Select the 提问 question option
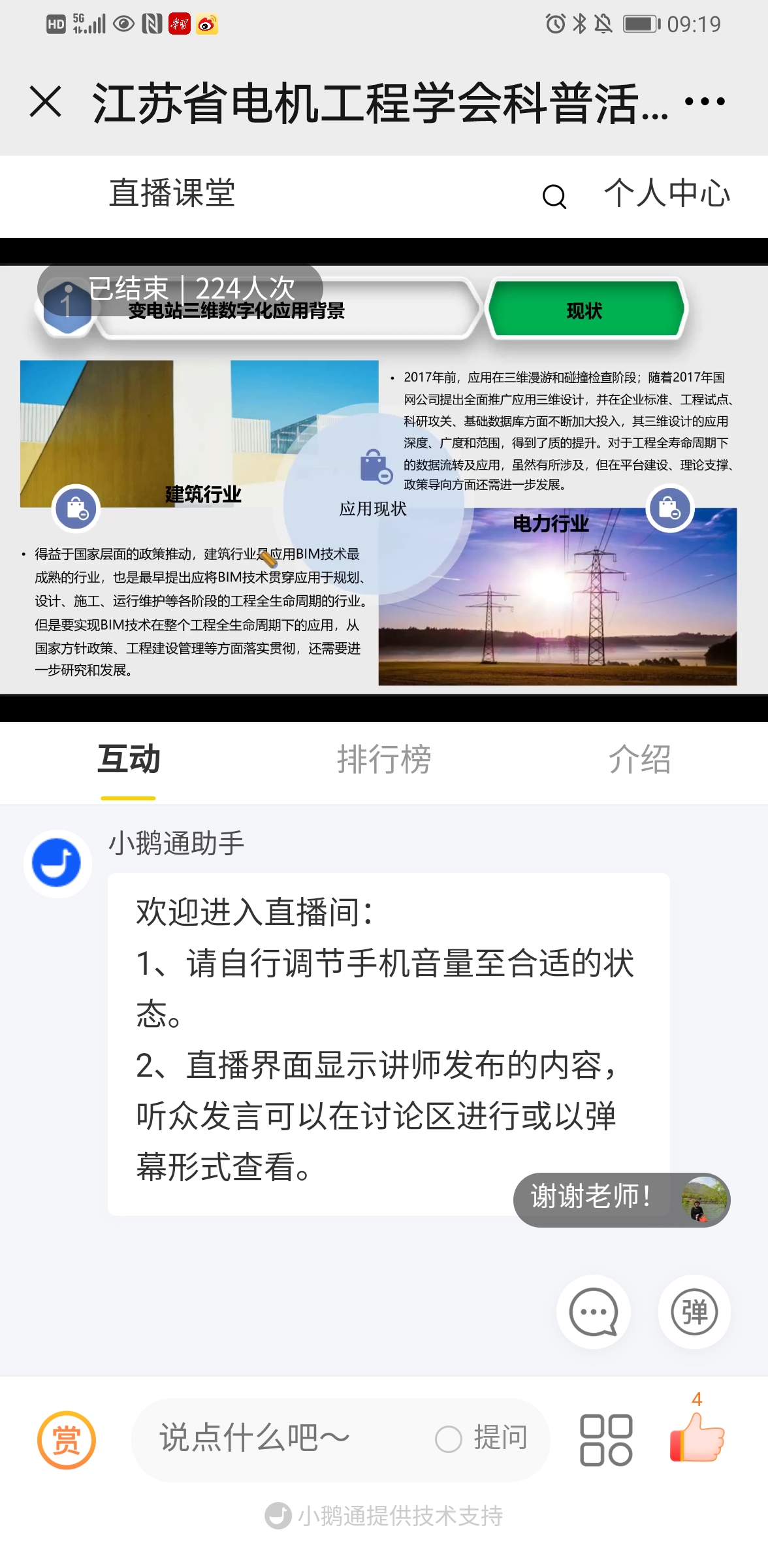The height and width of the screenshot is (1568, 768). pyautogui.click(x=483, y=1439)
